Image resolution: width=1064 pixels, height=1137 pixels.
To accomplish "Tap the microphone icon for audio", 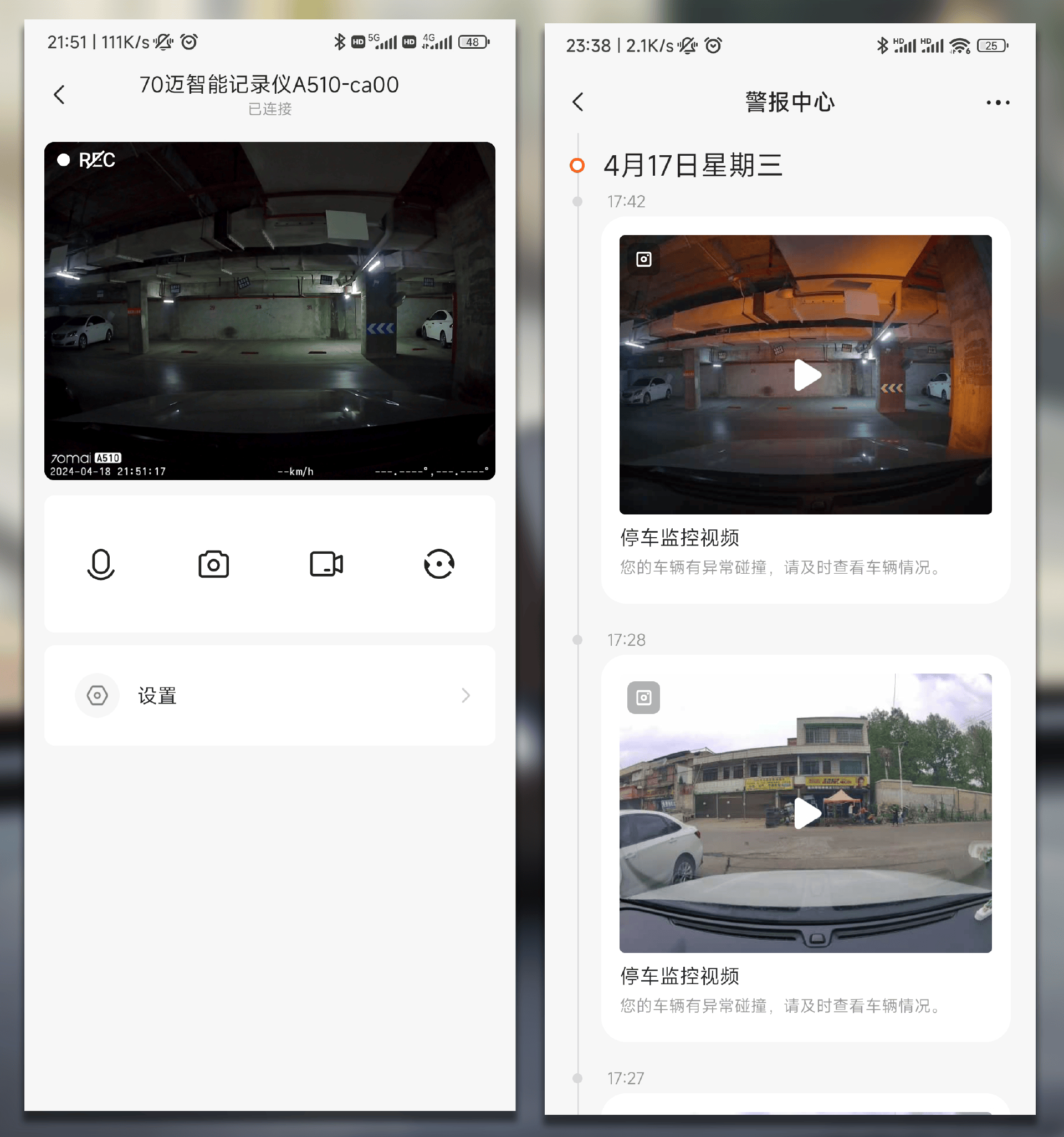I will tap(101, 565).
